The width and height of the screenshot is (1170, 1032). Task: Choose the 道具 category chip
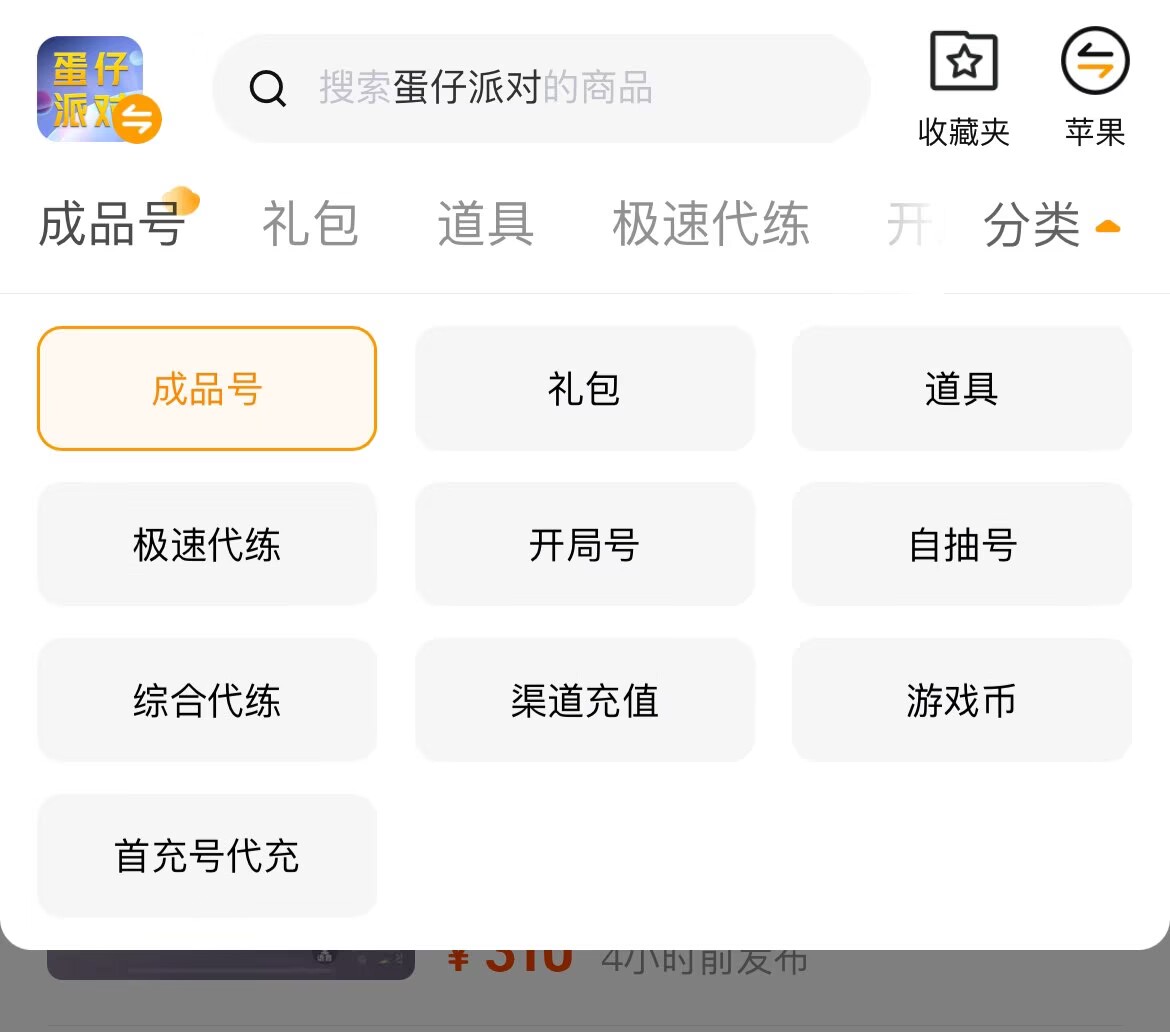pyautogui.click(x=962, y=388)
